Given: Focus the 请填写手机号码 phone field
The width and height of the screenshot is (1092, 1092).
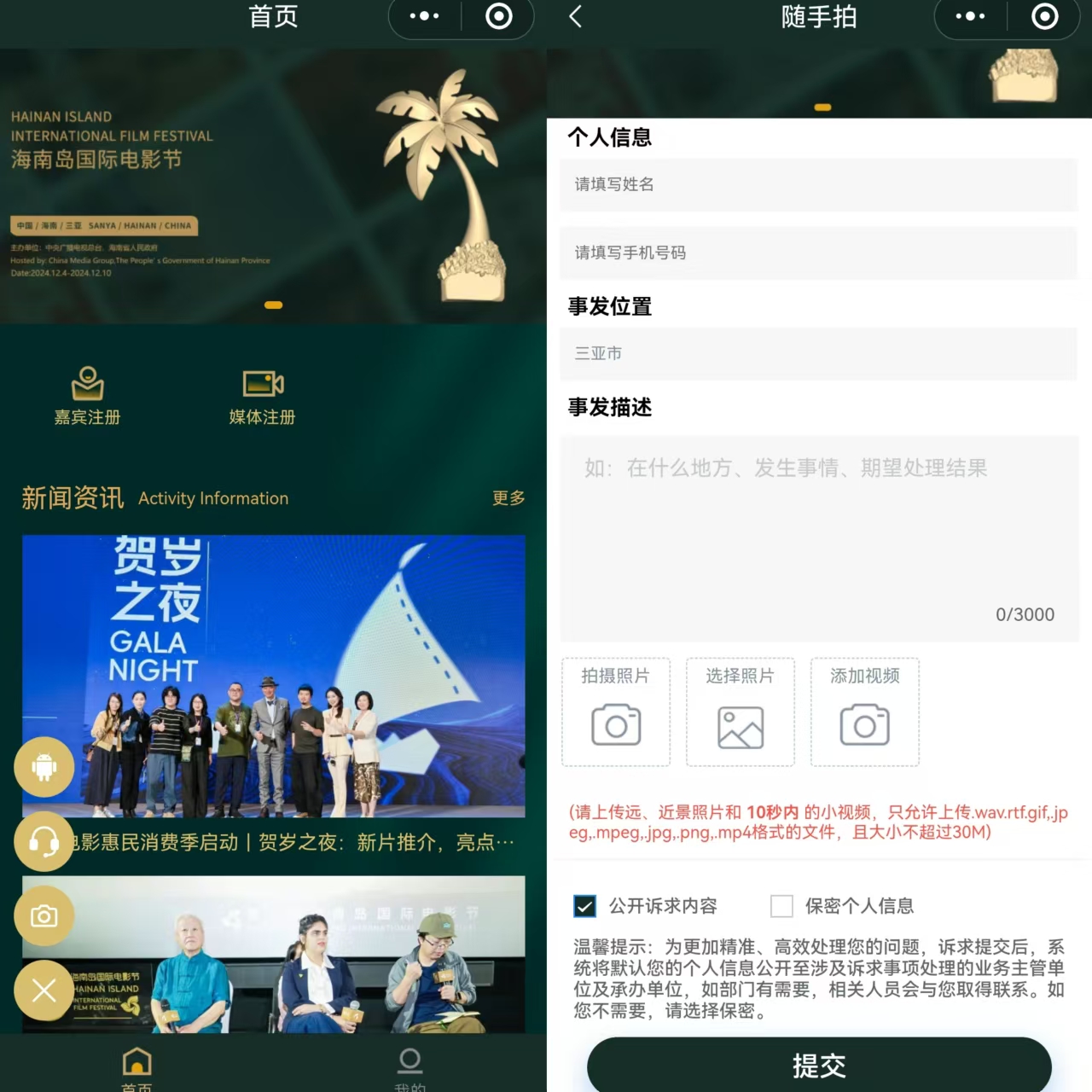Looking at the screenshot, I should point(818,253).
